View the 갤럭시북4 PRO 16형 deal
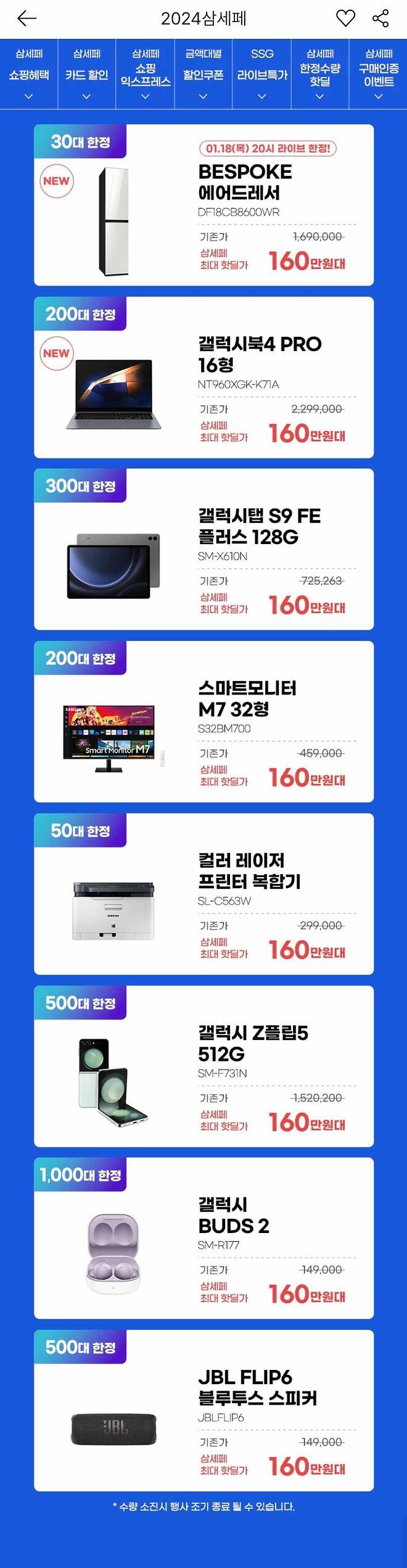 [203, 378]
